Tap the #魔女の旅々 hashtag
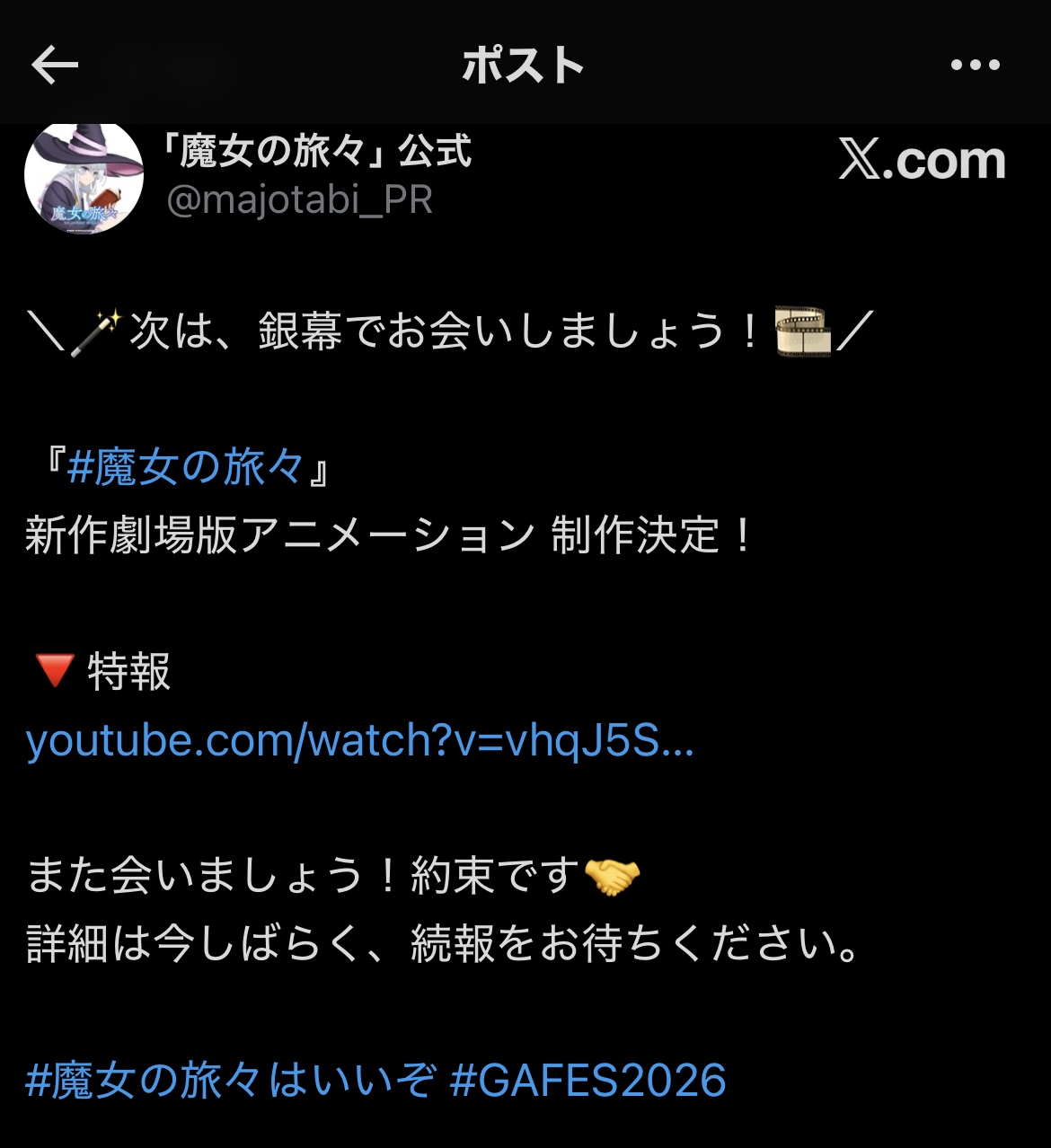Image resolution: width=1051 pixels, height=1148 pixels. coord(186,467)
